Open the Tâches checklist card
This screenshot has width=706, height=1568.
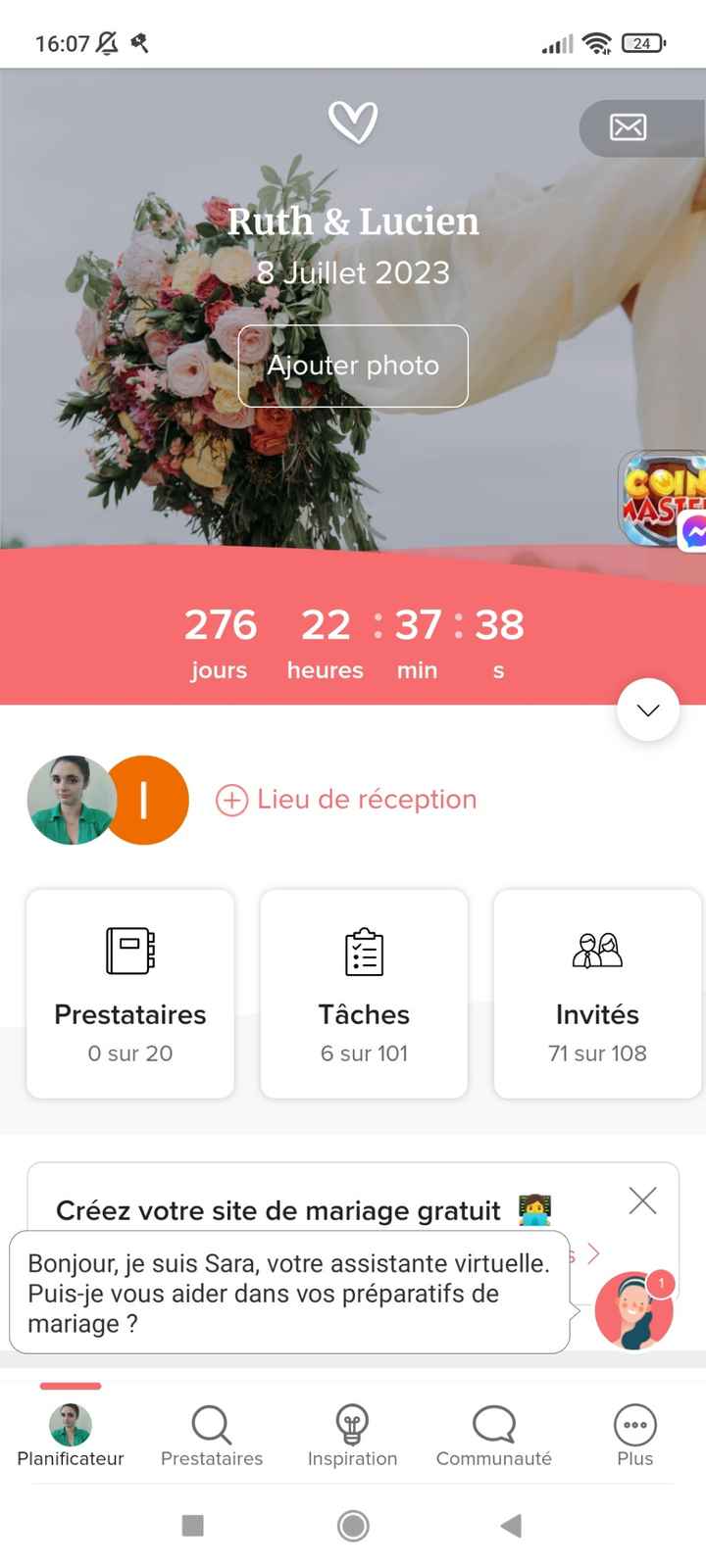pyautogui.click(x=364, y=993)
